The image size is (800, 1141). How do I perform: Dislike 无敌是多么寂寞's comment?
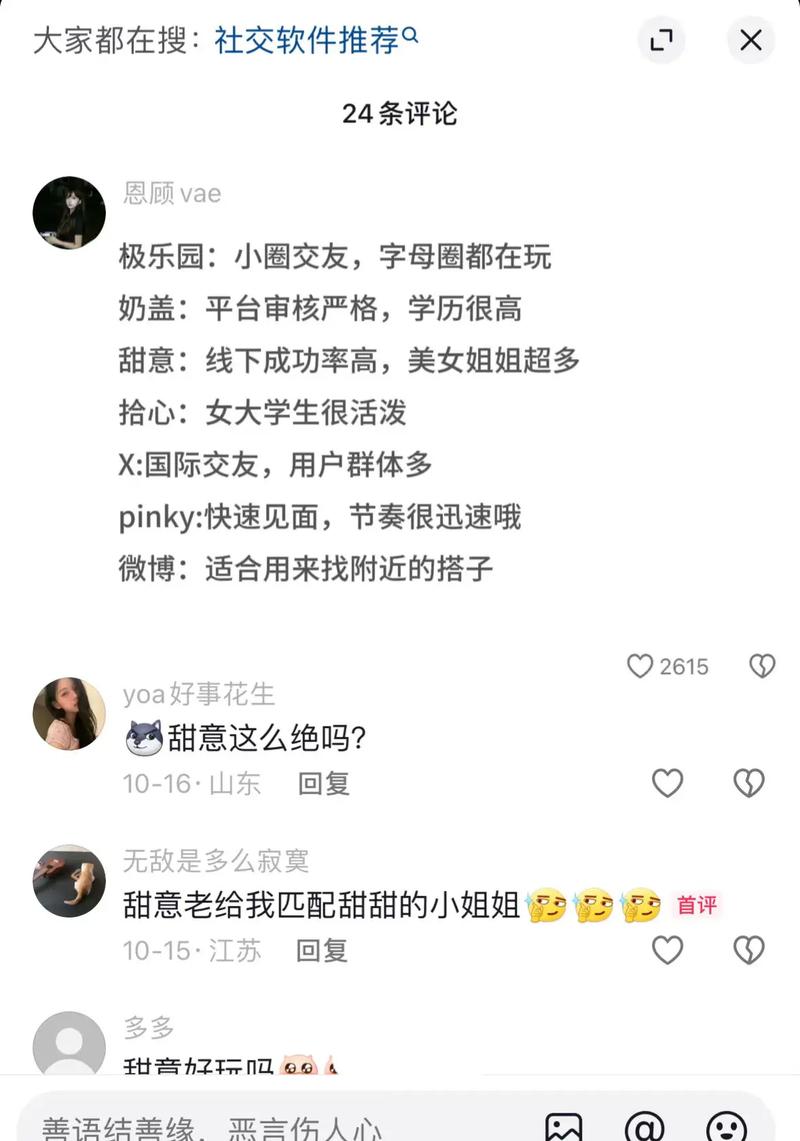click(x=749, y=950)
